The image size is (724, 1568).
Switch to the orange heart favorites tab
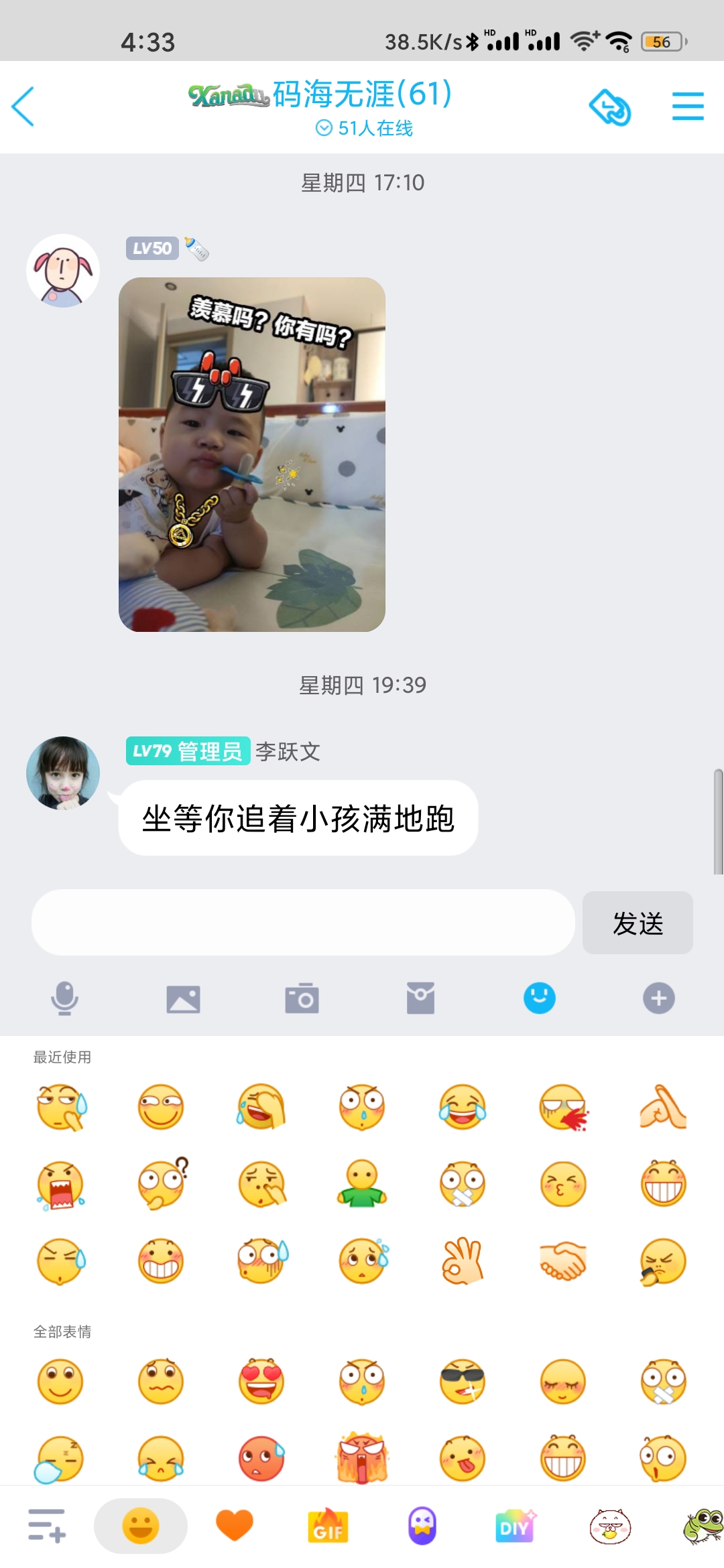(x=235, y=1526)
